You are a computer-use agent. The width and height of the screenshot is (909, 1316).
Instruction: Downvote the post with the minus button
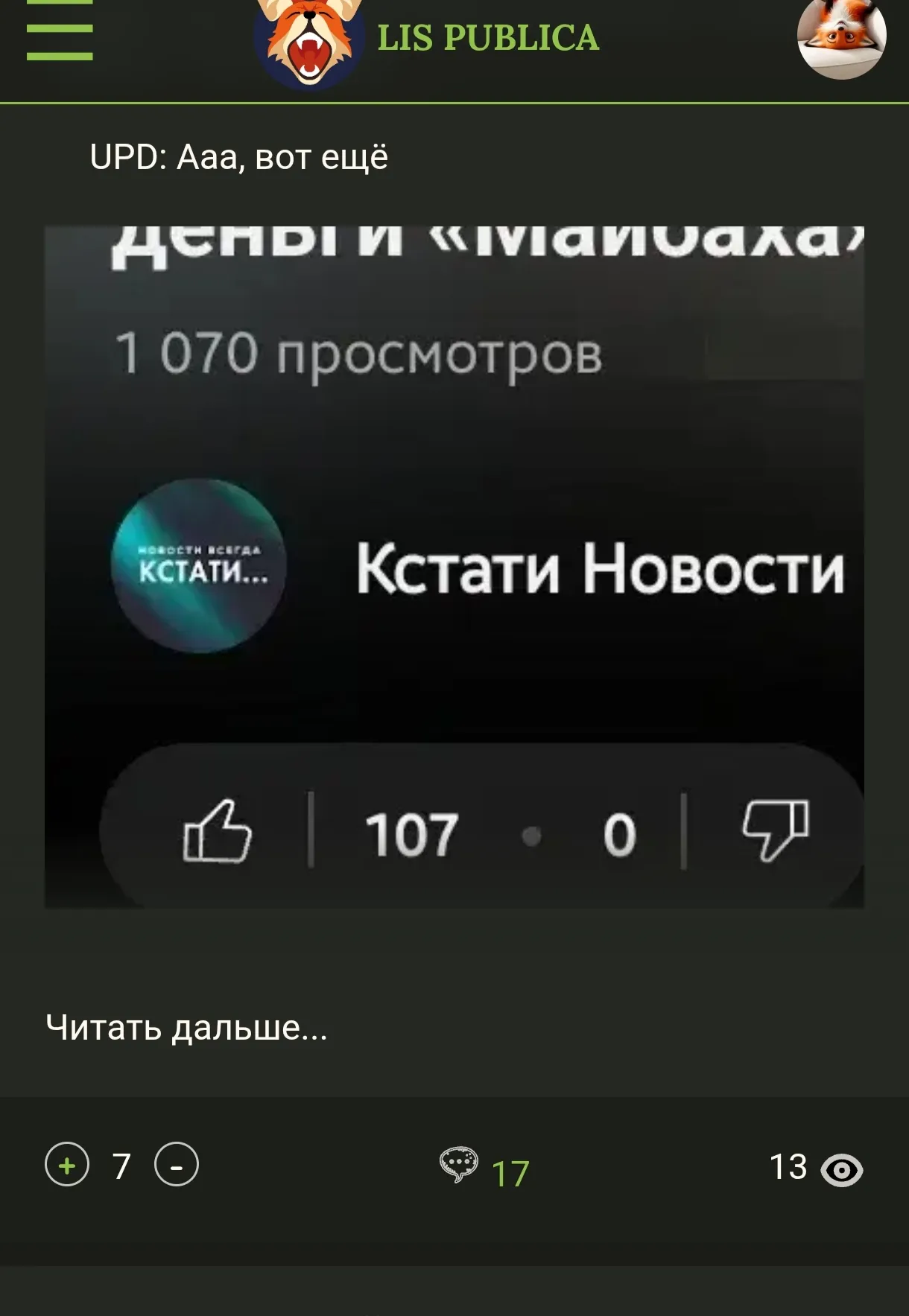tap(177, 1165)
